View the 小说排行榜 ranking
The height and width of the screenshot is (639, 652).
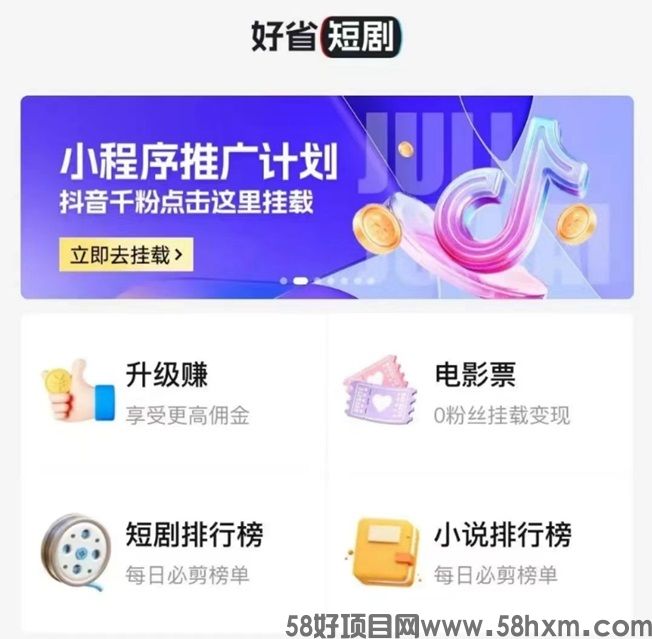[x=480, y=551]
